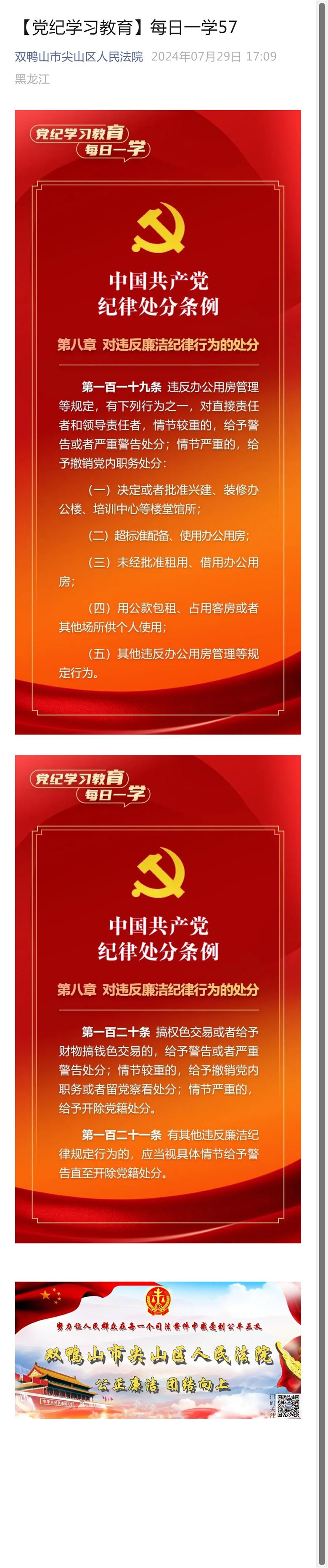Open the 双鸭山市尖山区人民法院 account link
The height and width of the screenshot is (1568, 328).
coord(79,57)
